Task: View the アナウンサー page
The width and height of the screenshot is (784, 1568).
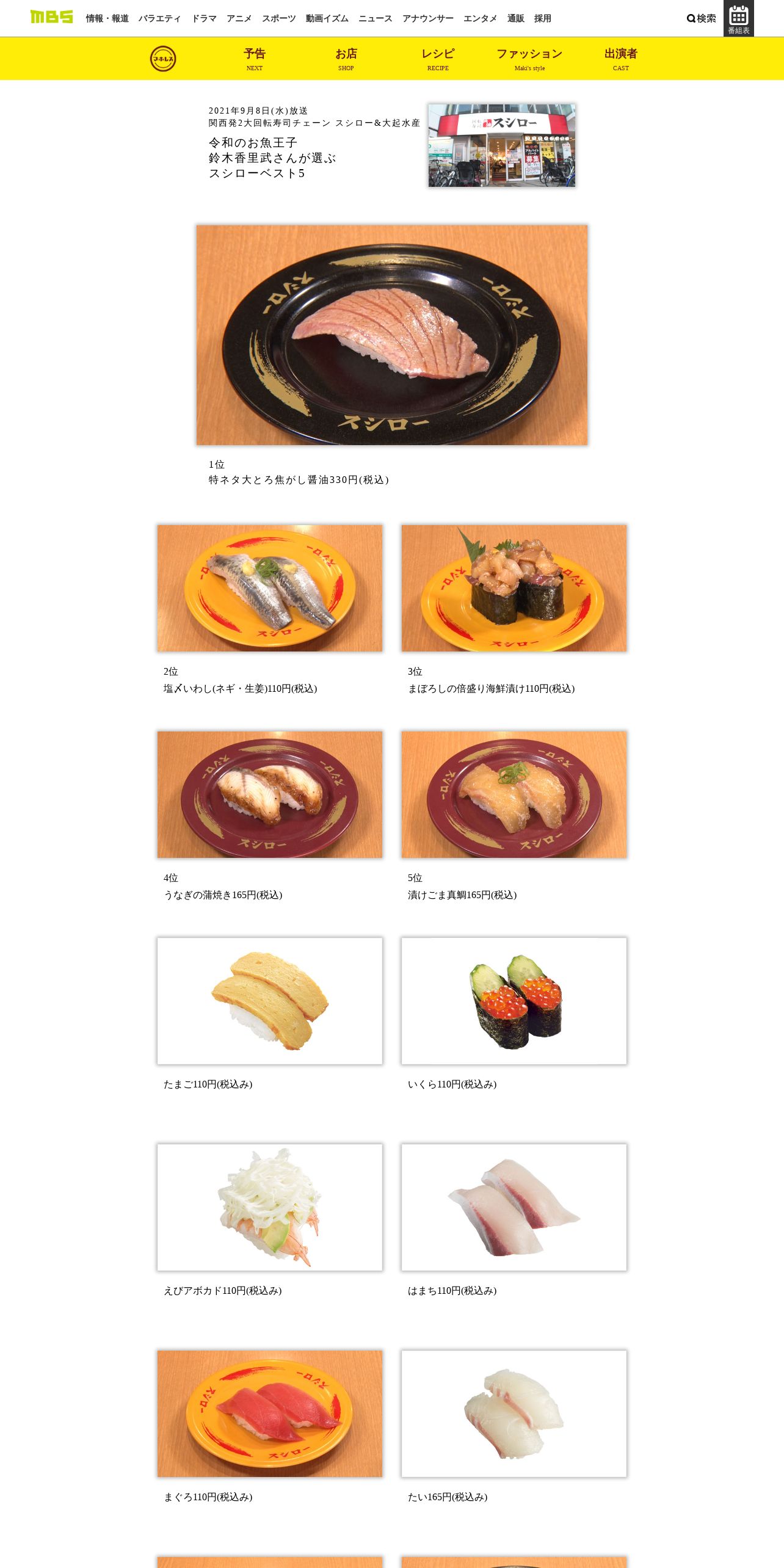Action: point(428,18)
